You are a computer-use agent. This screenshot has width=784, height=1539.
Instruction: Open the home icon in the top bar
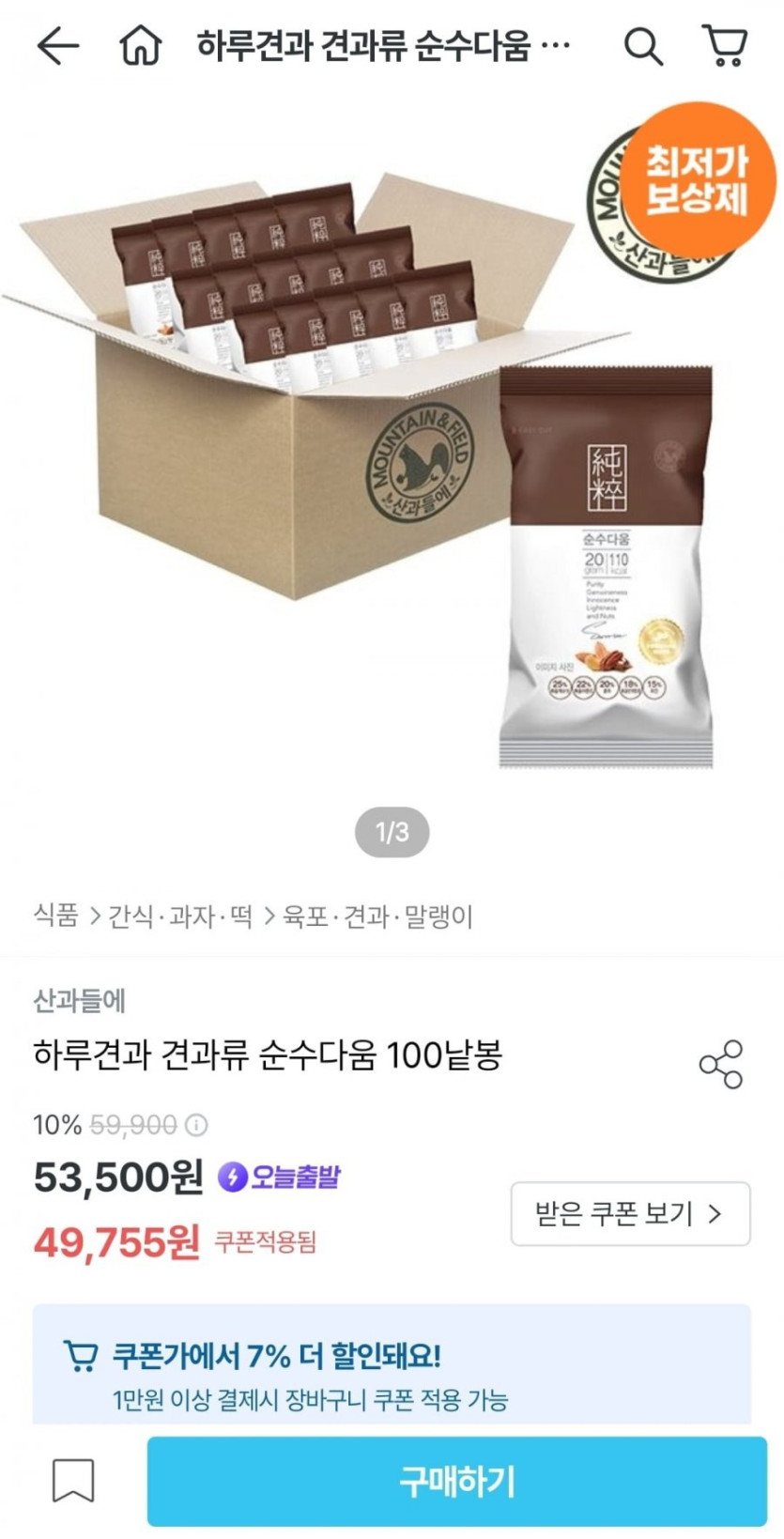[141, 45]
